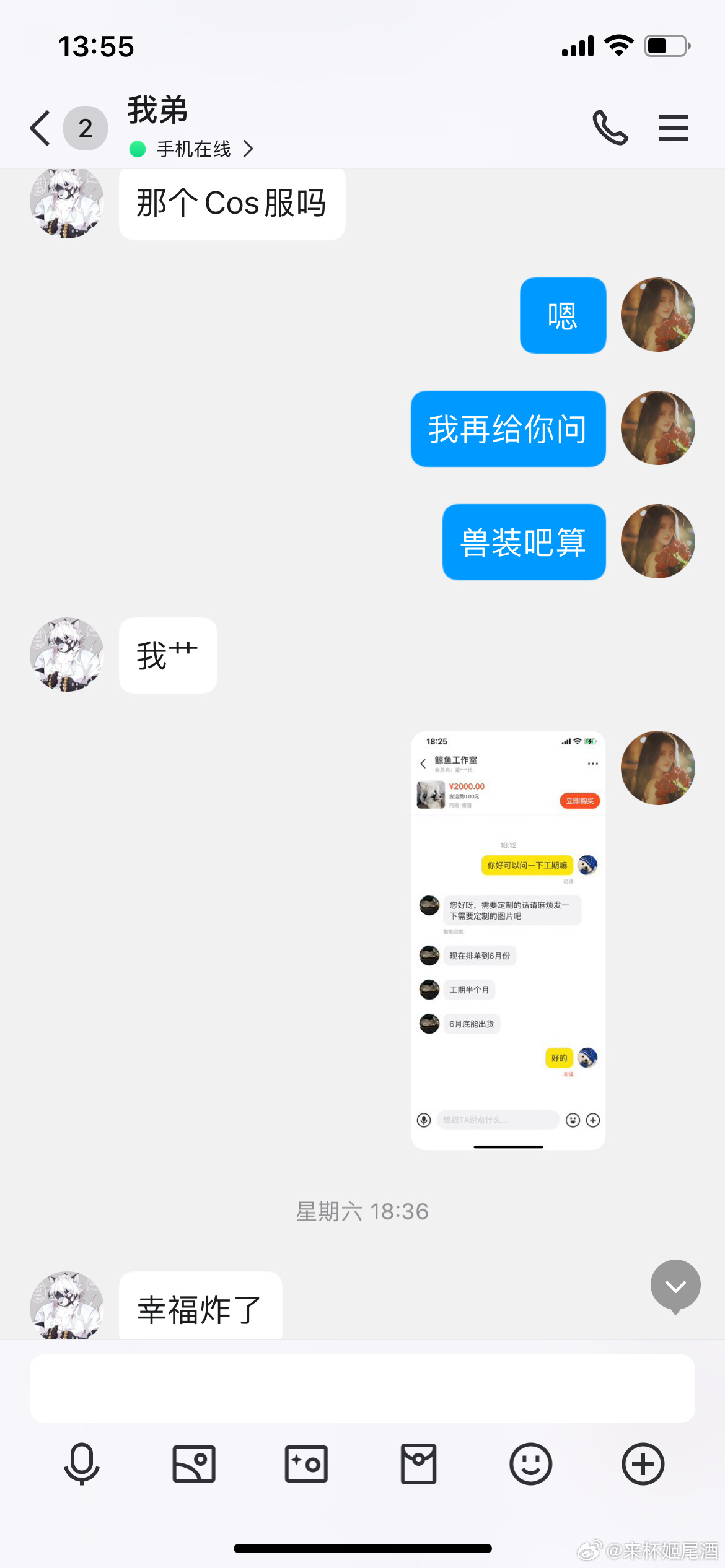Screen dimensions: 725x1568
Task: Start a voice call with 我弟
Action: pos(610,128)
